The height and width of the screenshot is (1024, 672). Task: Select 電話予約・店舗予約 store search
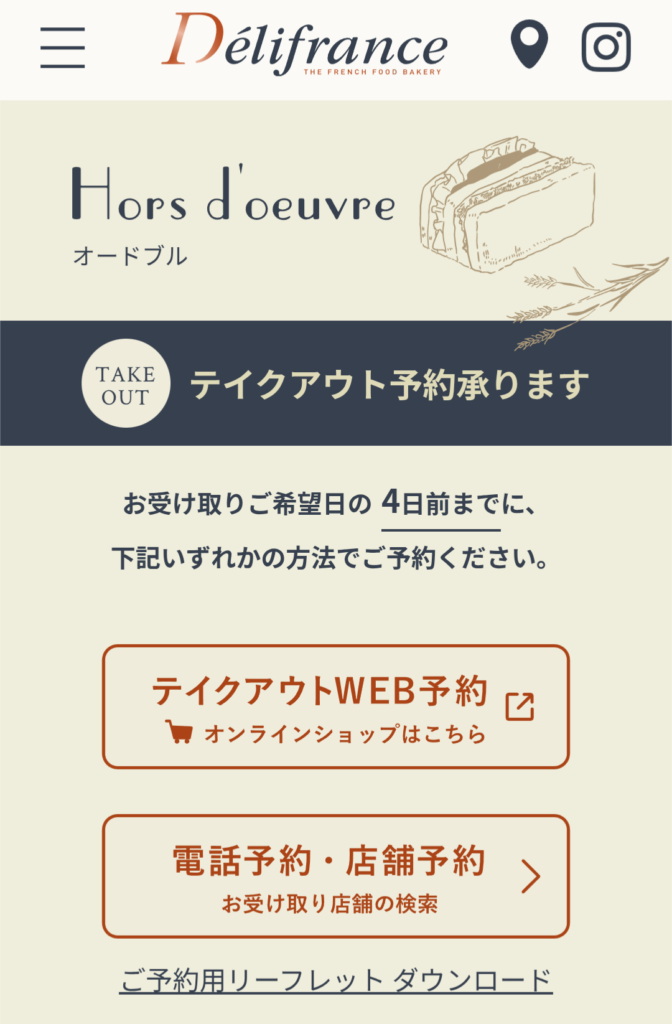(x=336, y=877)
